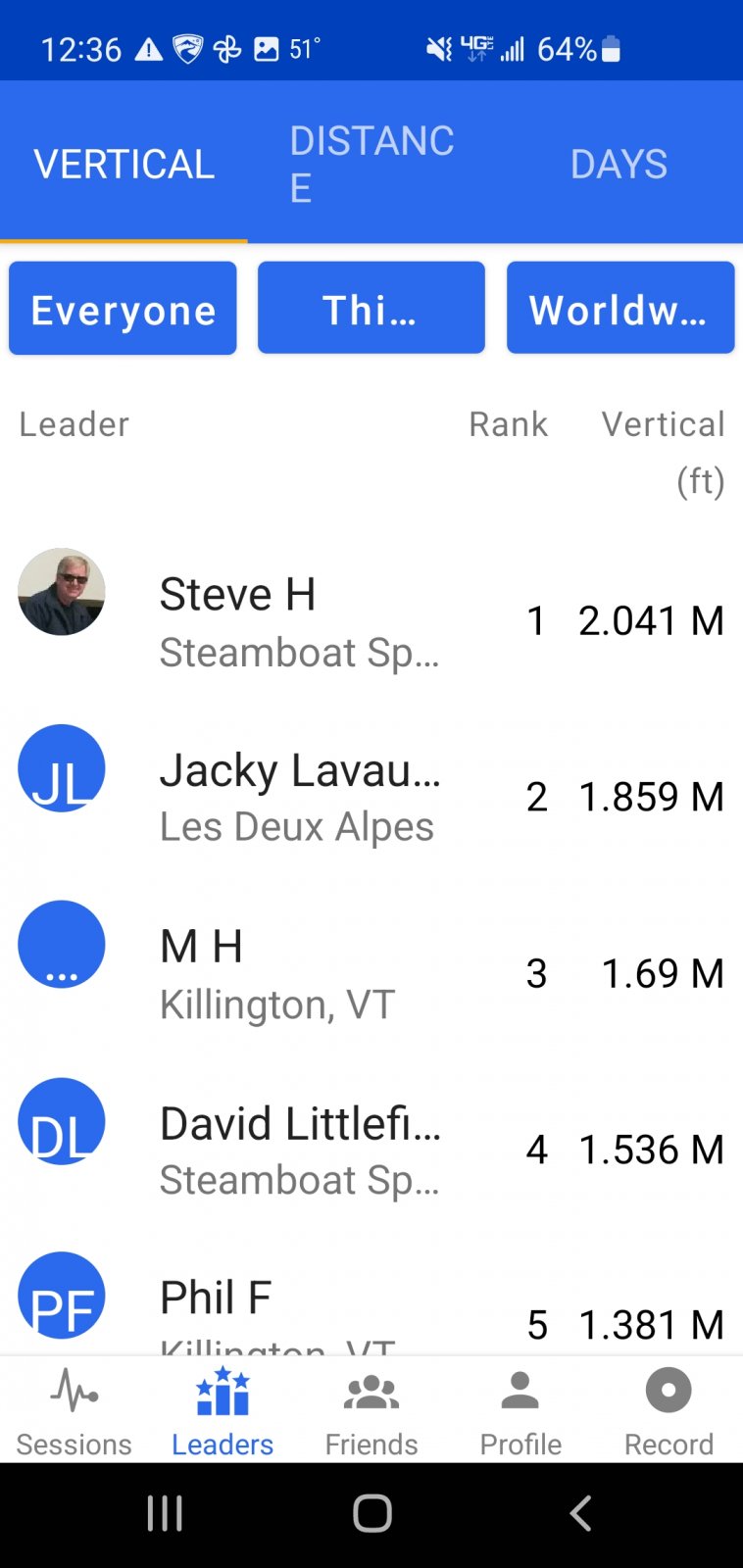The height and width of the screenshot is (1568, 743).
Task: Open the Record tab
Action: pyautogui.click(x=669, y=1411)
